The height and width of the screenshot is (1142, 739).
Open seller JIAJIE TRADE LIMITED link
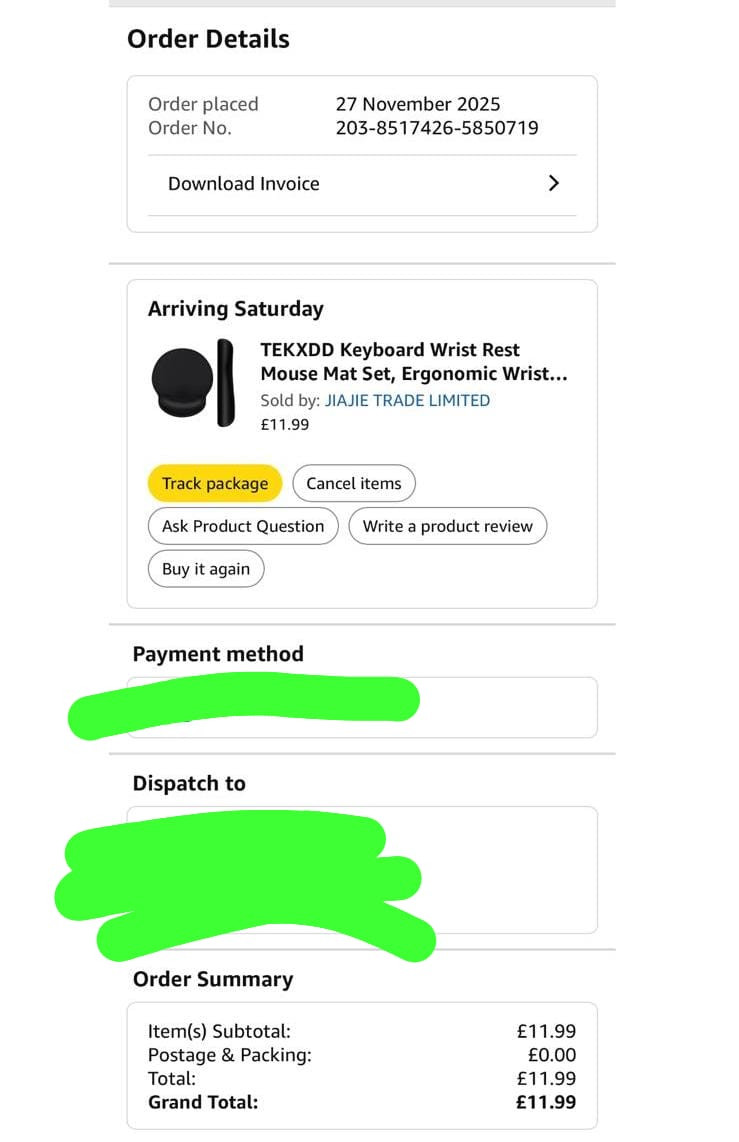[x=407, y=401]
